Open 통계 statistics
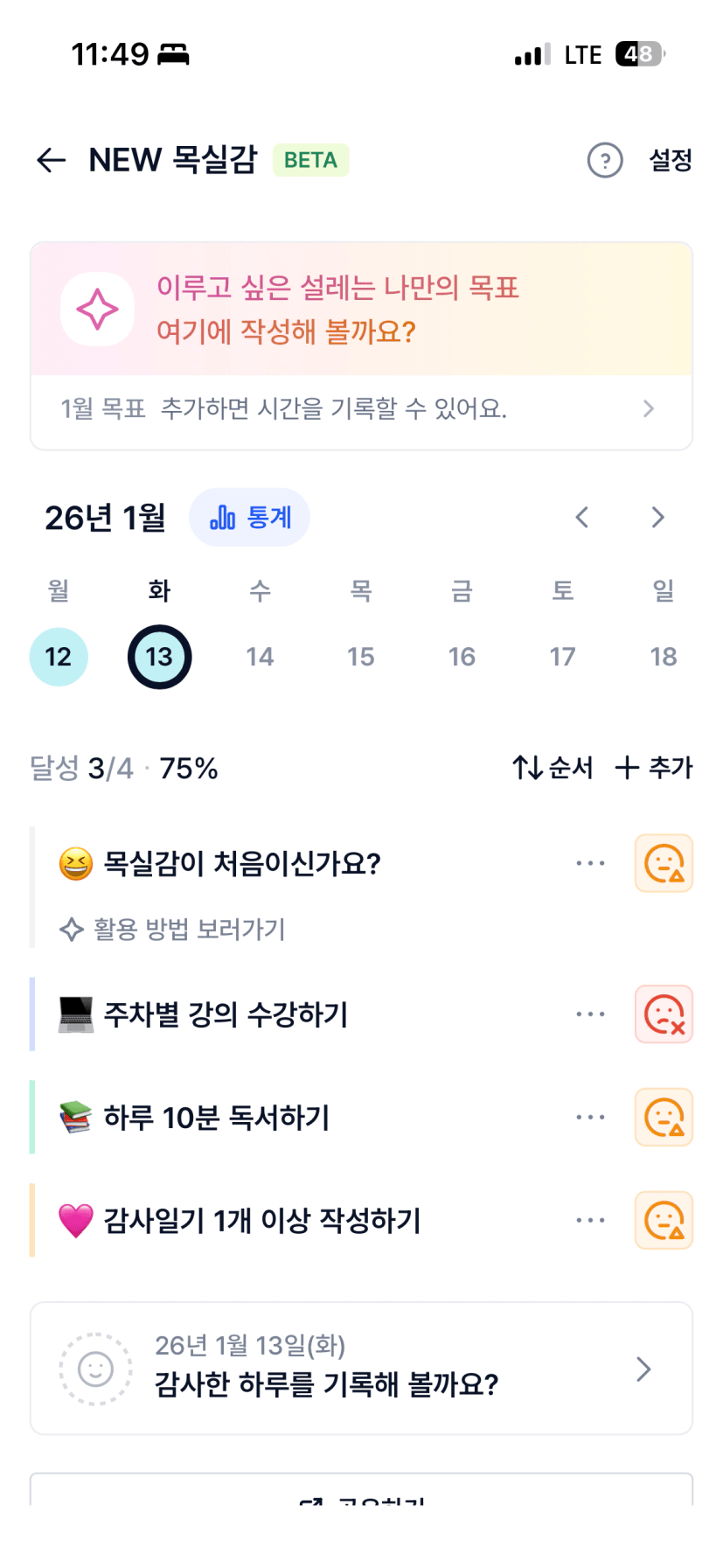723x1568 pixels. (x=250, y=518)
